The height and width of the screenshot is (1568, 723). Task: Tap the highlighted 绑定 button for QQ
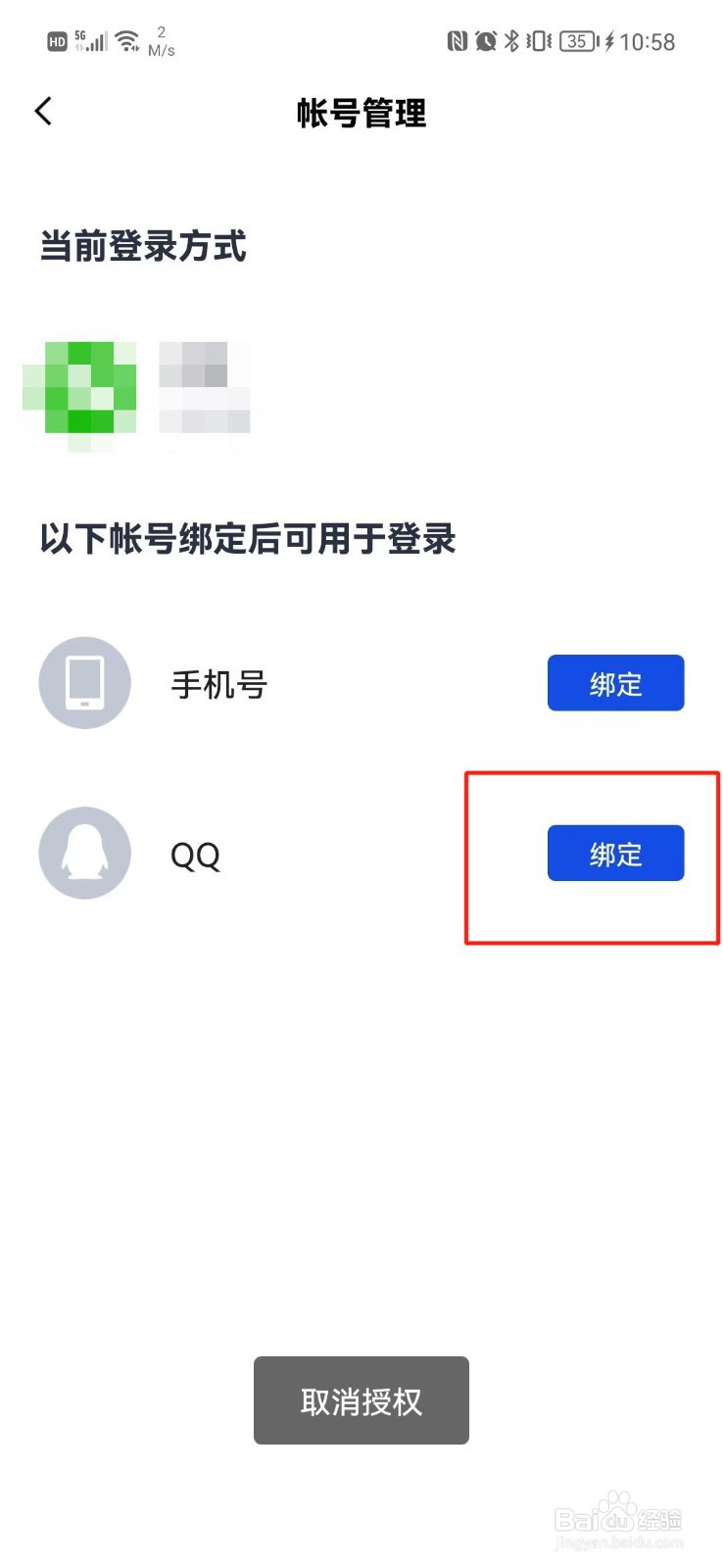coord(615,853)
